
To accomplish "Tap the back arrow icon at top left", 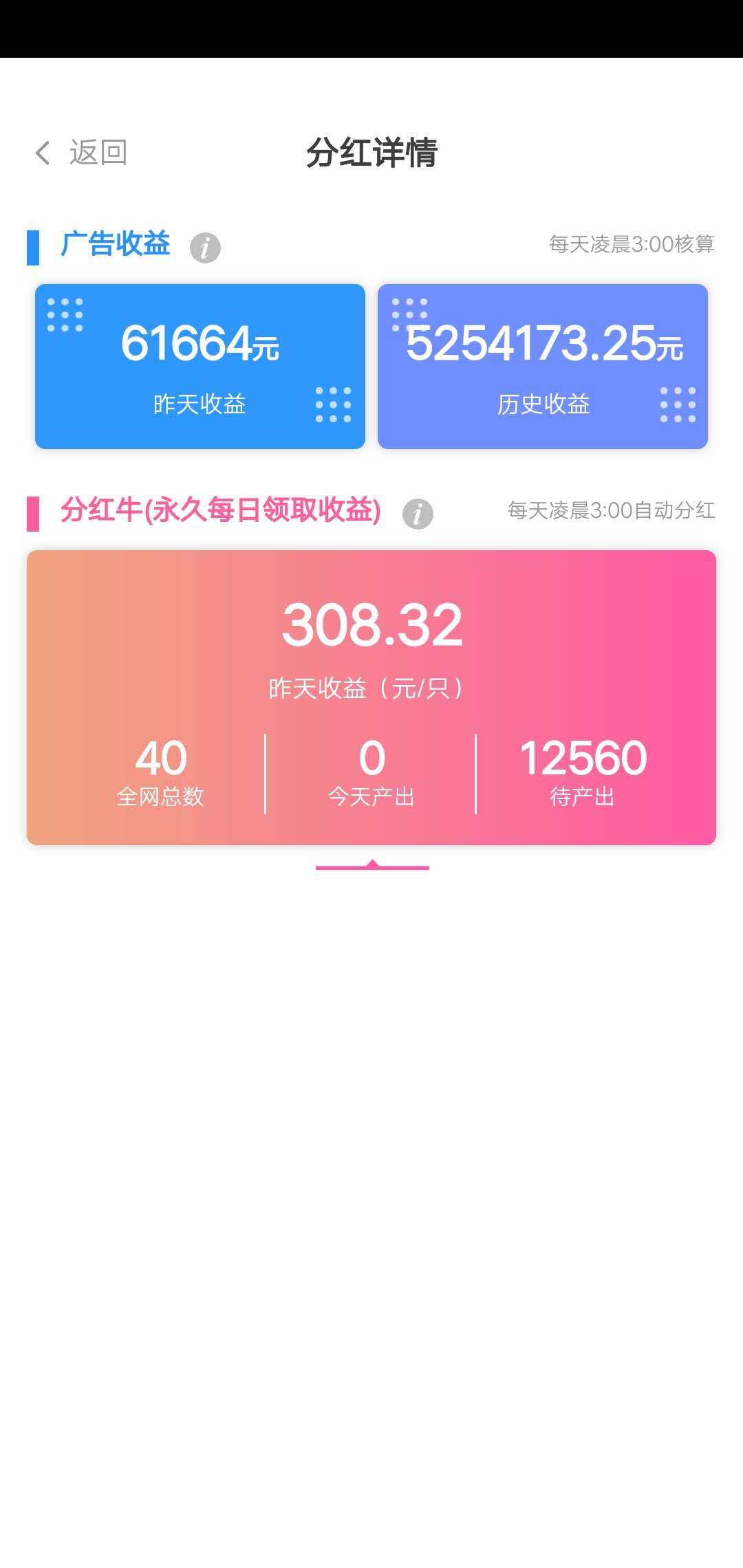I will point(43,151).
